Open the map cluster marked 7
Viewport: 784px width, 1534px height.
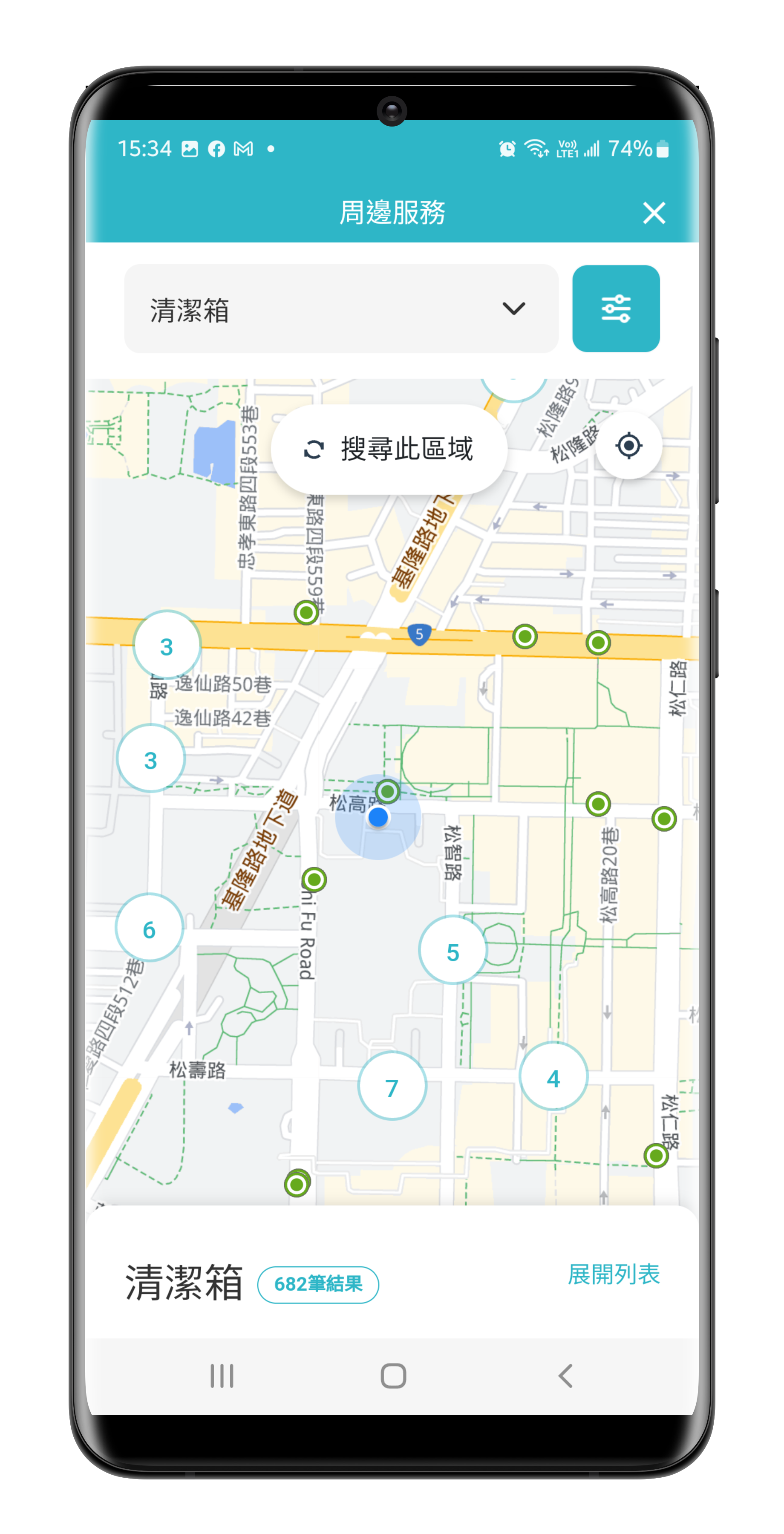[392, 1087]
